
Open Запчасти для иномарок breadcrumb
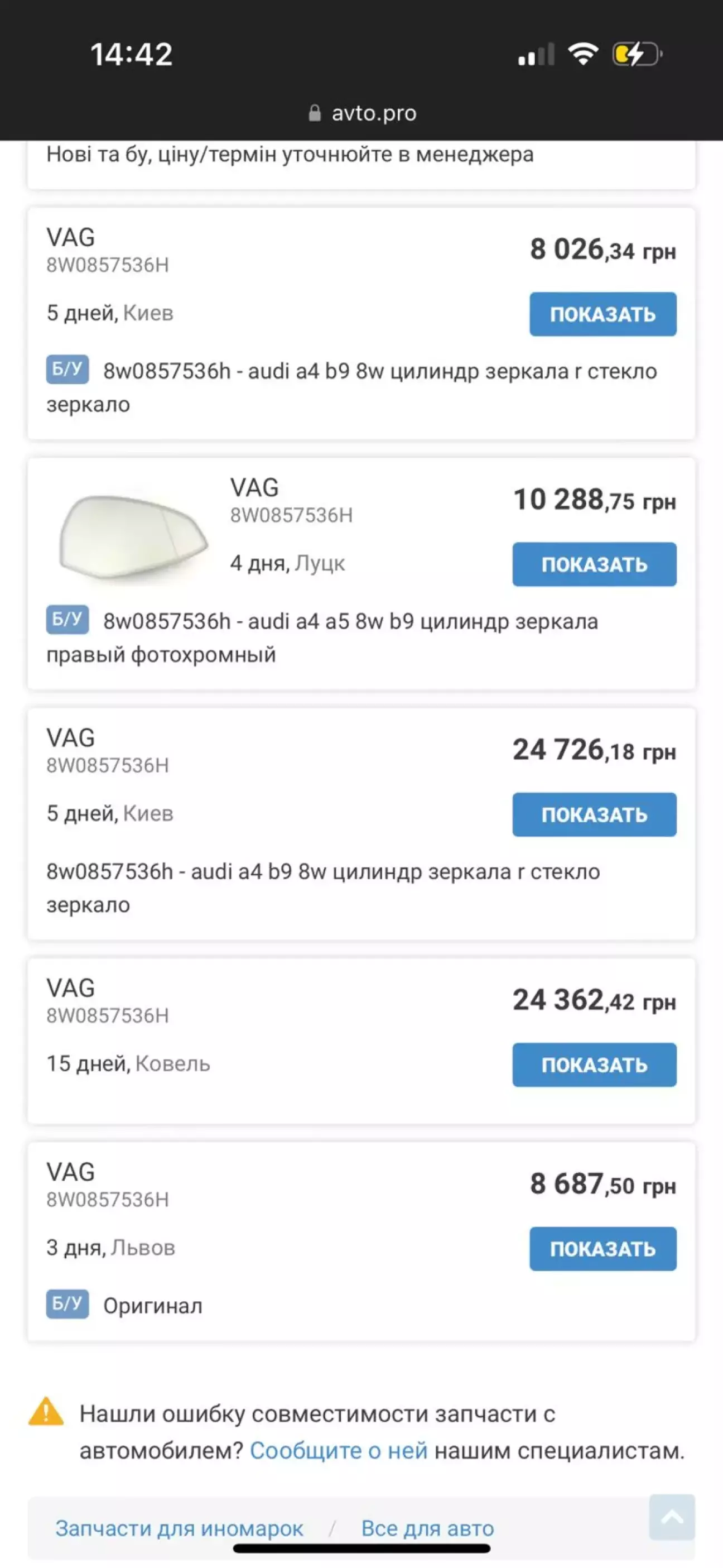point(180,1528)
